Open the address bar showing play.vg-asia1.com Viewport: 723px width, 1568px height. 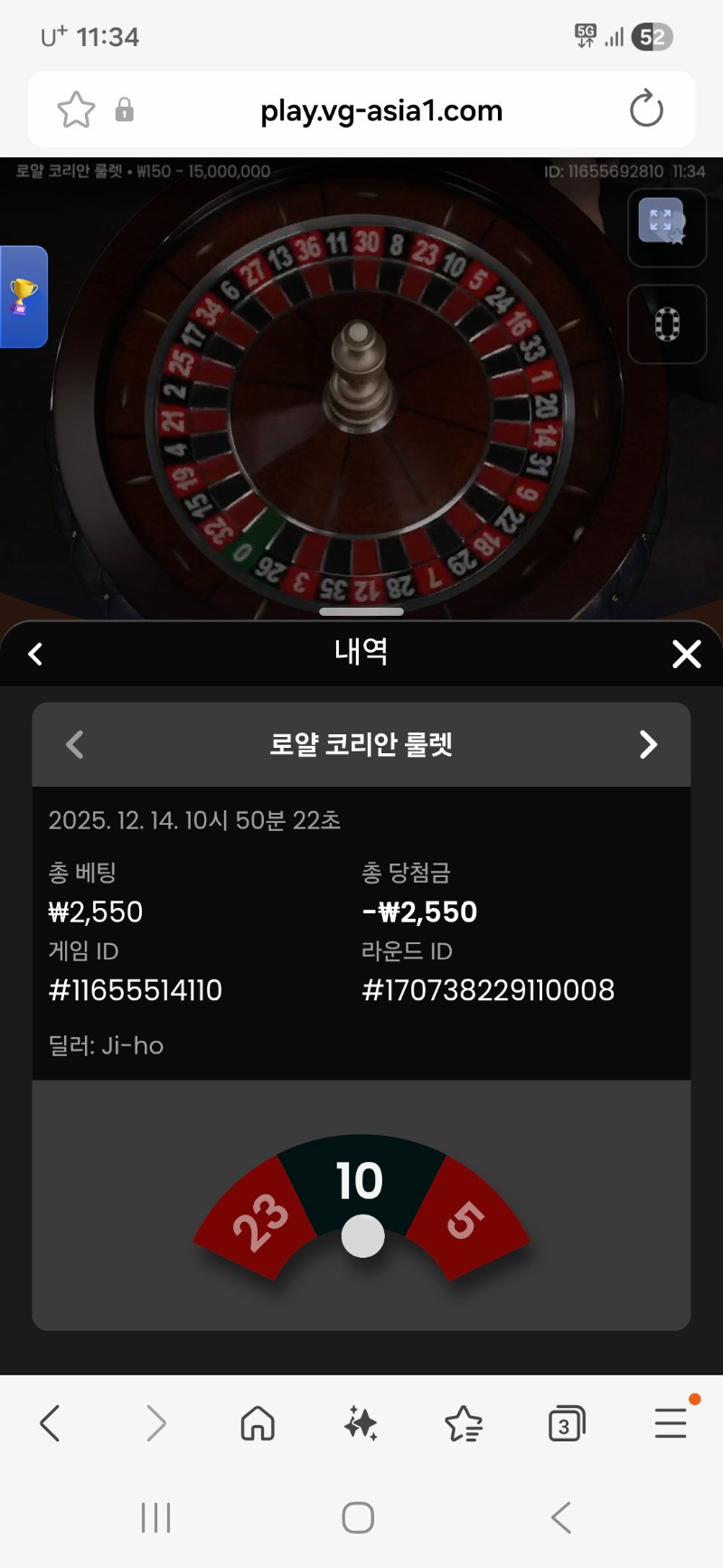click(380, 109)
